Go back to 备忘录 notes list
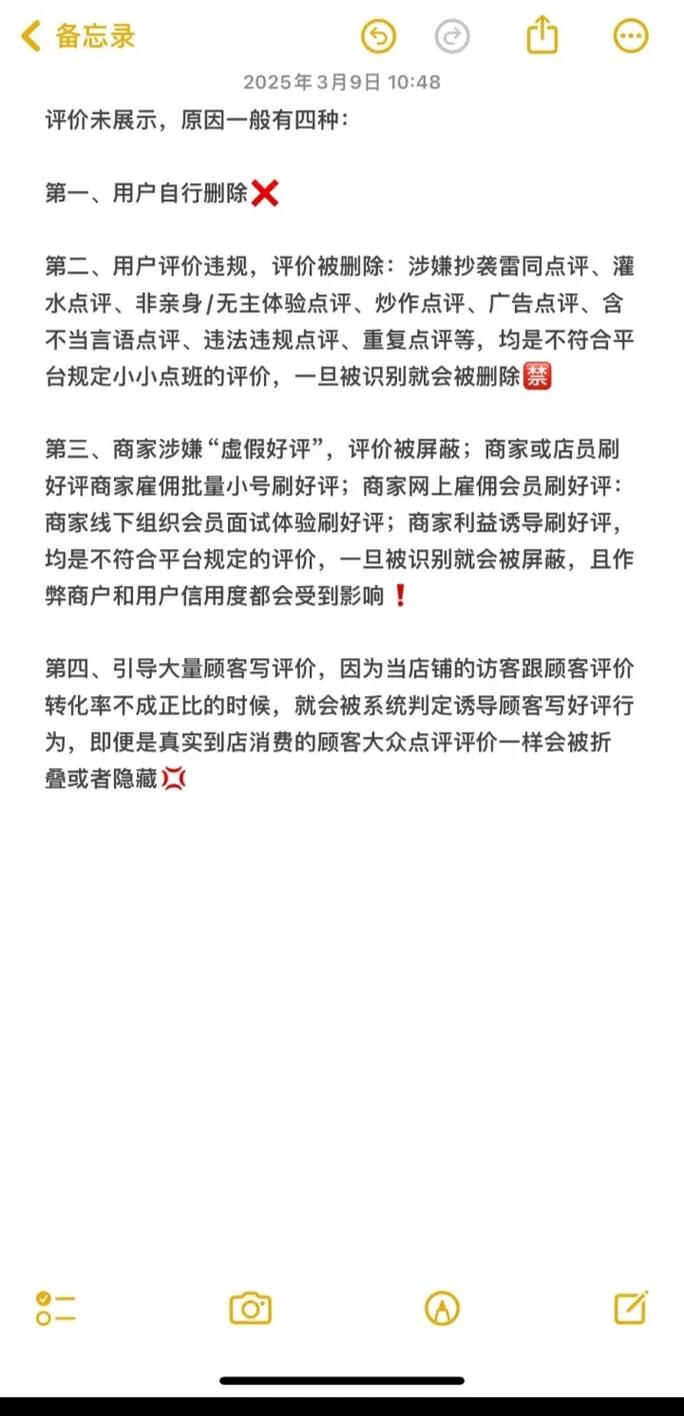Image resolution: width=684 pixels, height=1416 pixels. 78,37
